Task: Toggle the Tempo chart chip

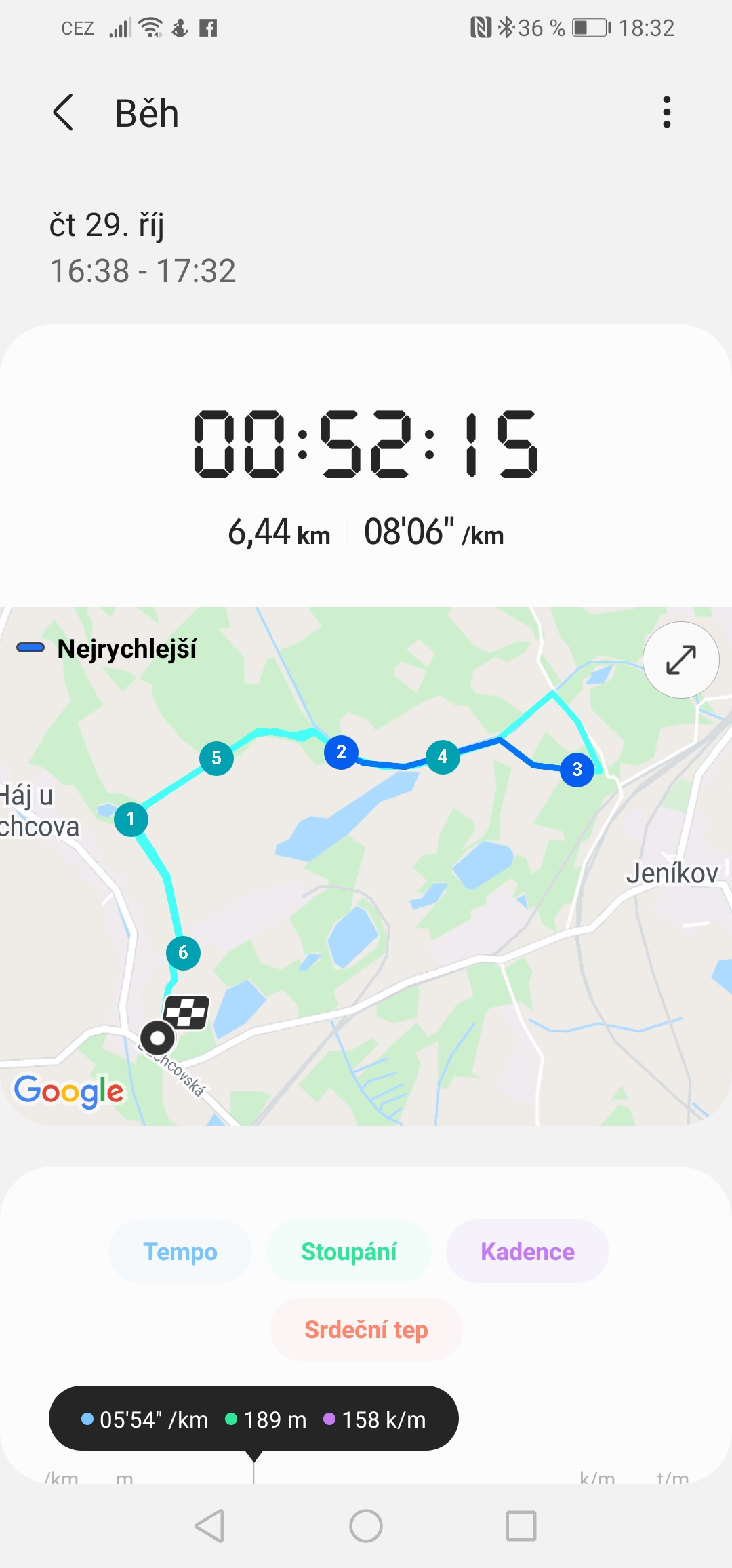Action: 180,1251
